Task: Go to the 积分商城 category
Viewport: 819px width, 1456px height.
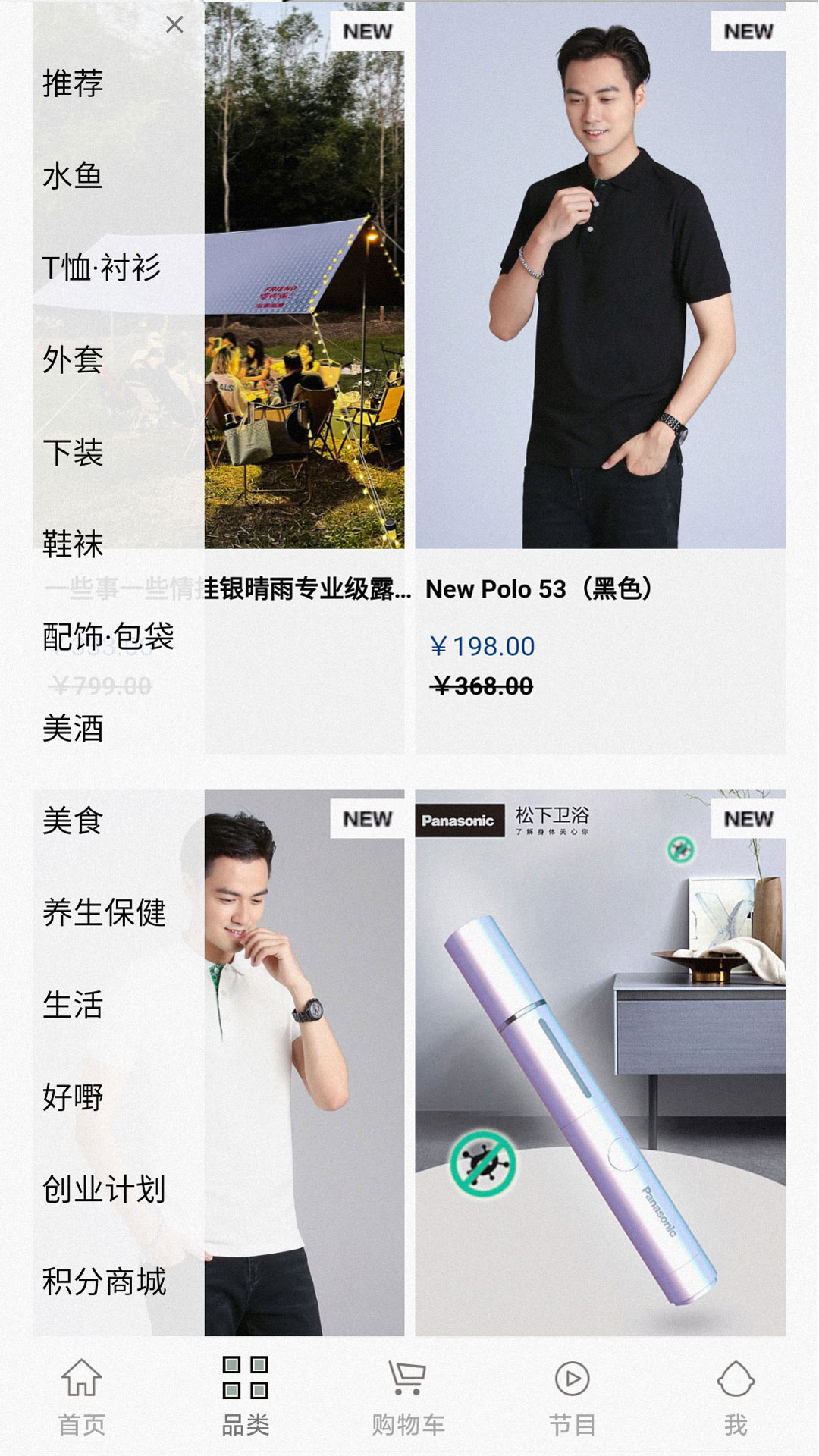Action: click(104, 1282)
